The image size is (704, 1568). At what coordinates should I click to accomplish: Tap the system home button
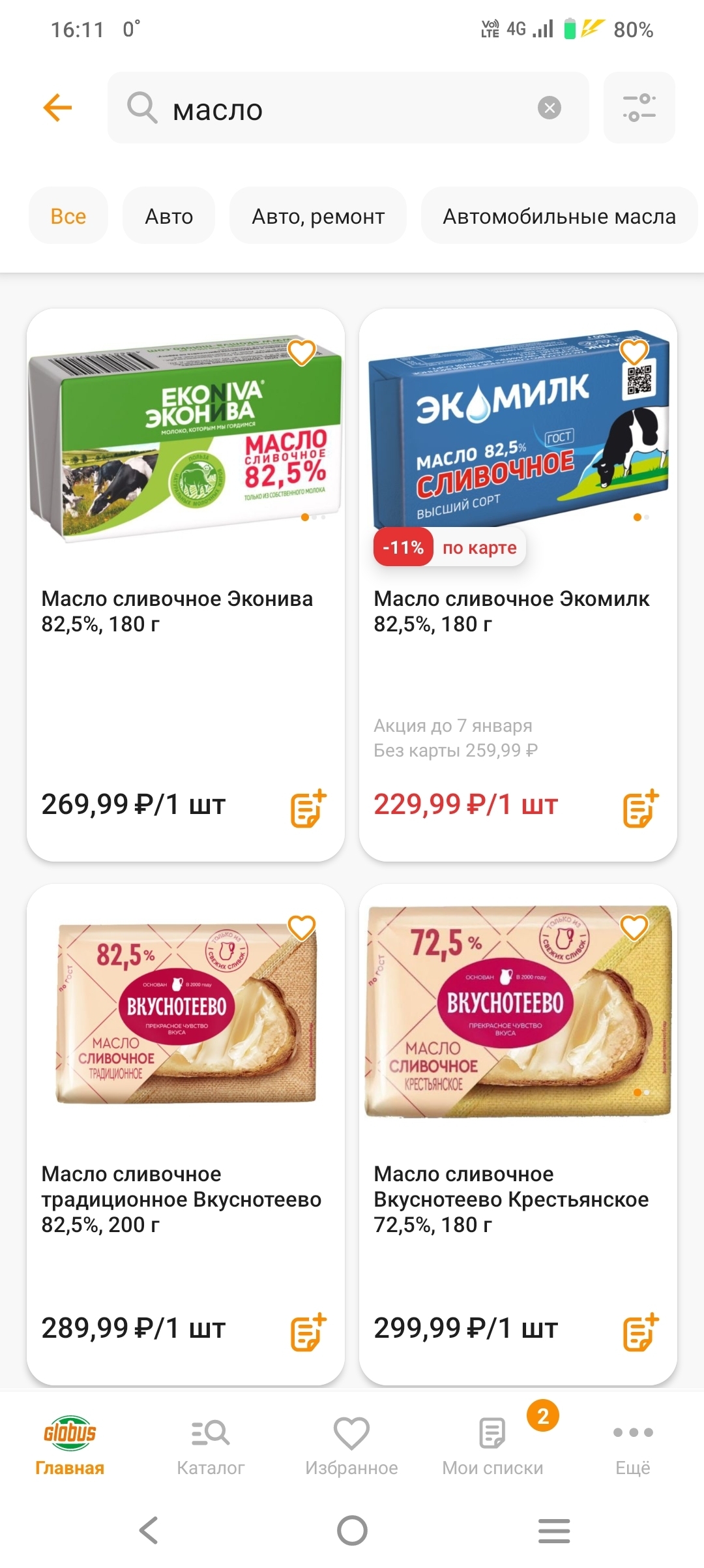tap(352, 1530)
